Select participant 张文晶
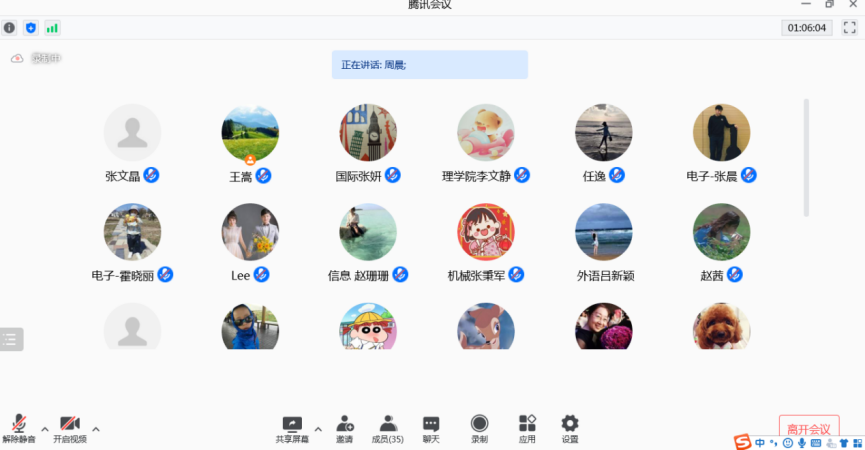 point(132,133)
